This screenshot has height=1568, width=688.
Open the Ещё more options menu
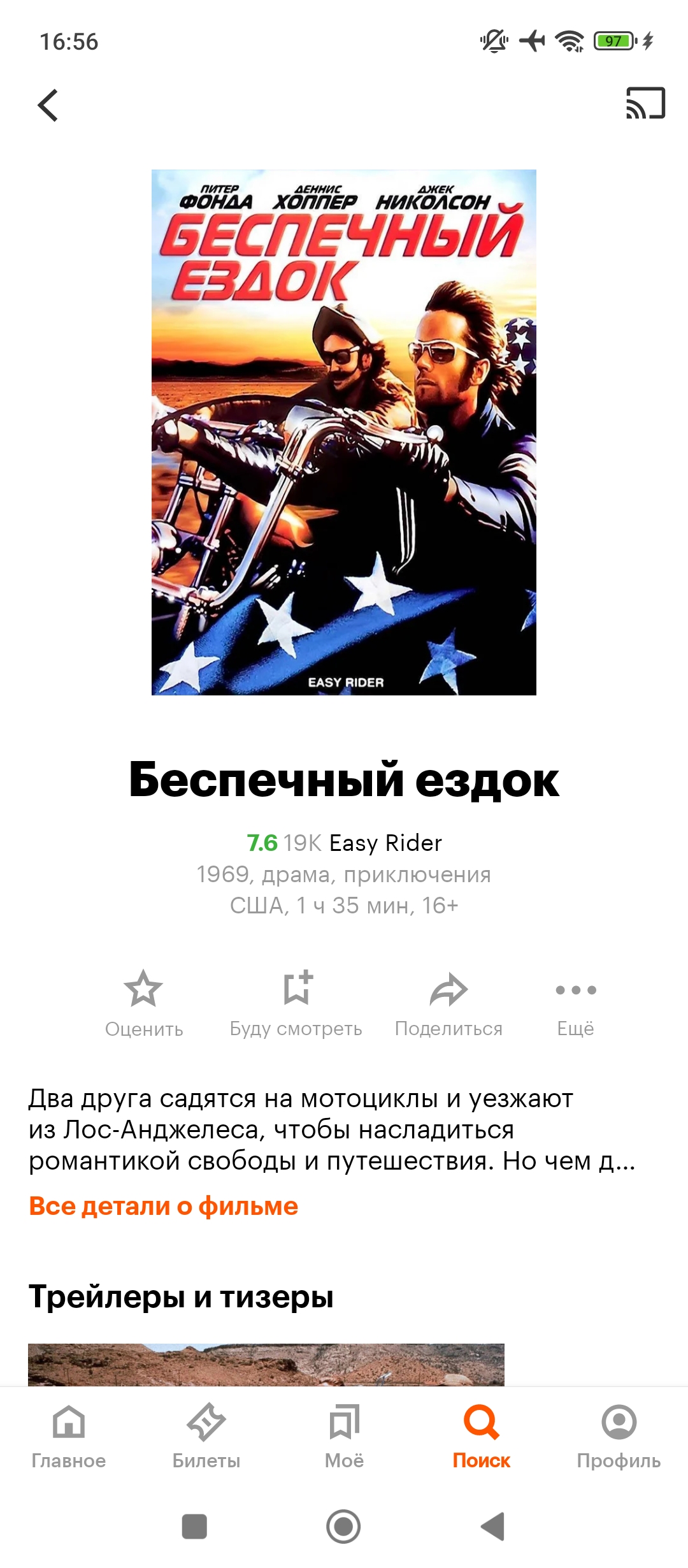[575, 1003]
